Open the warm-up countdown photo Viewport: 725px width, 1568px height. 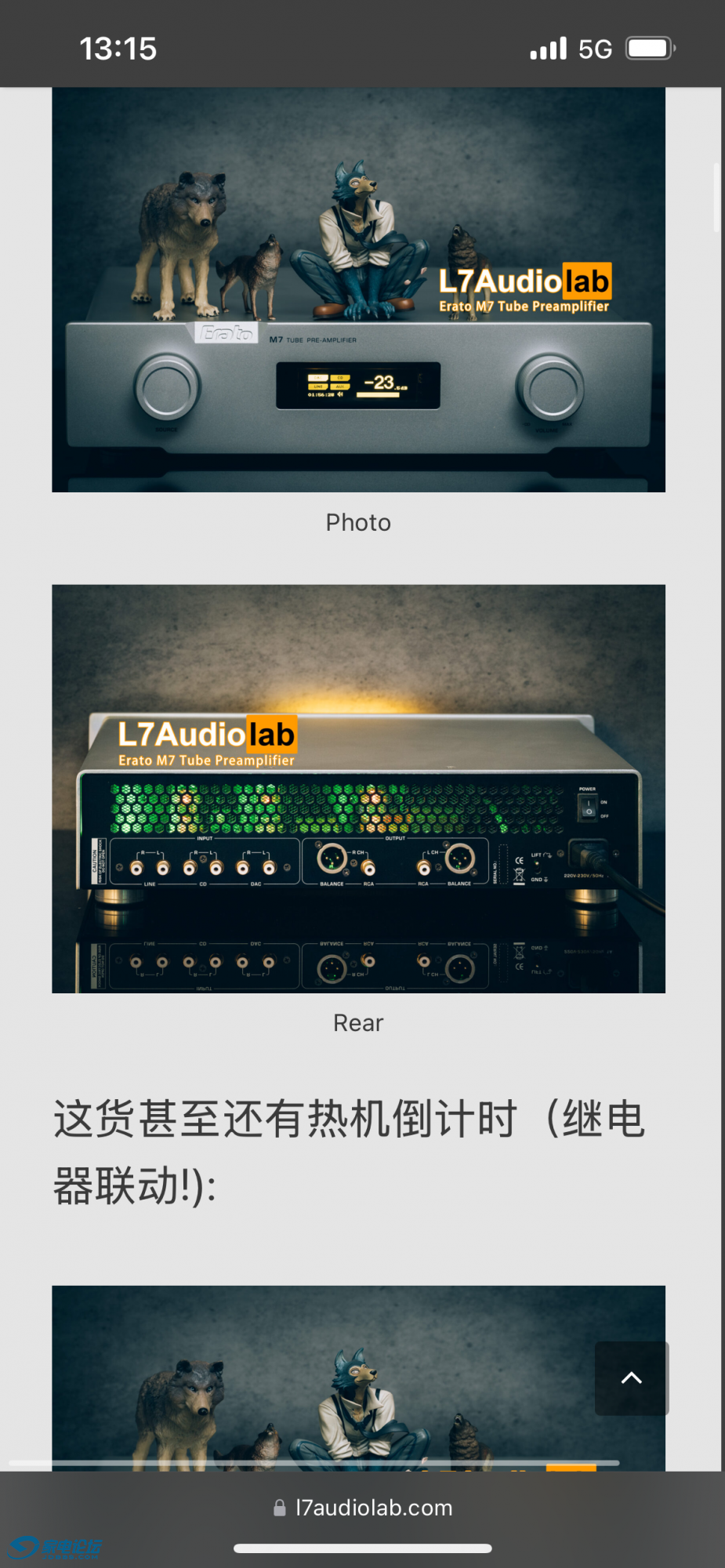point(314,1380)
